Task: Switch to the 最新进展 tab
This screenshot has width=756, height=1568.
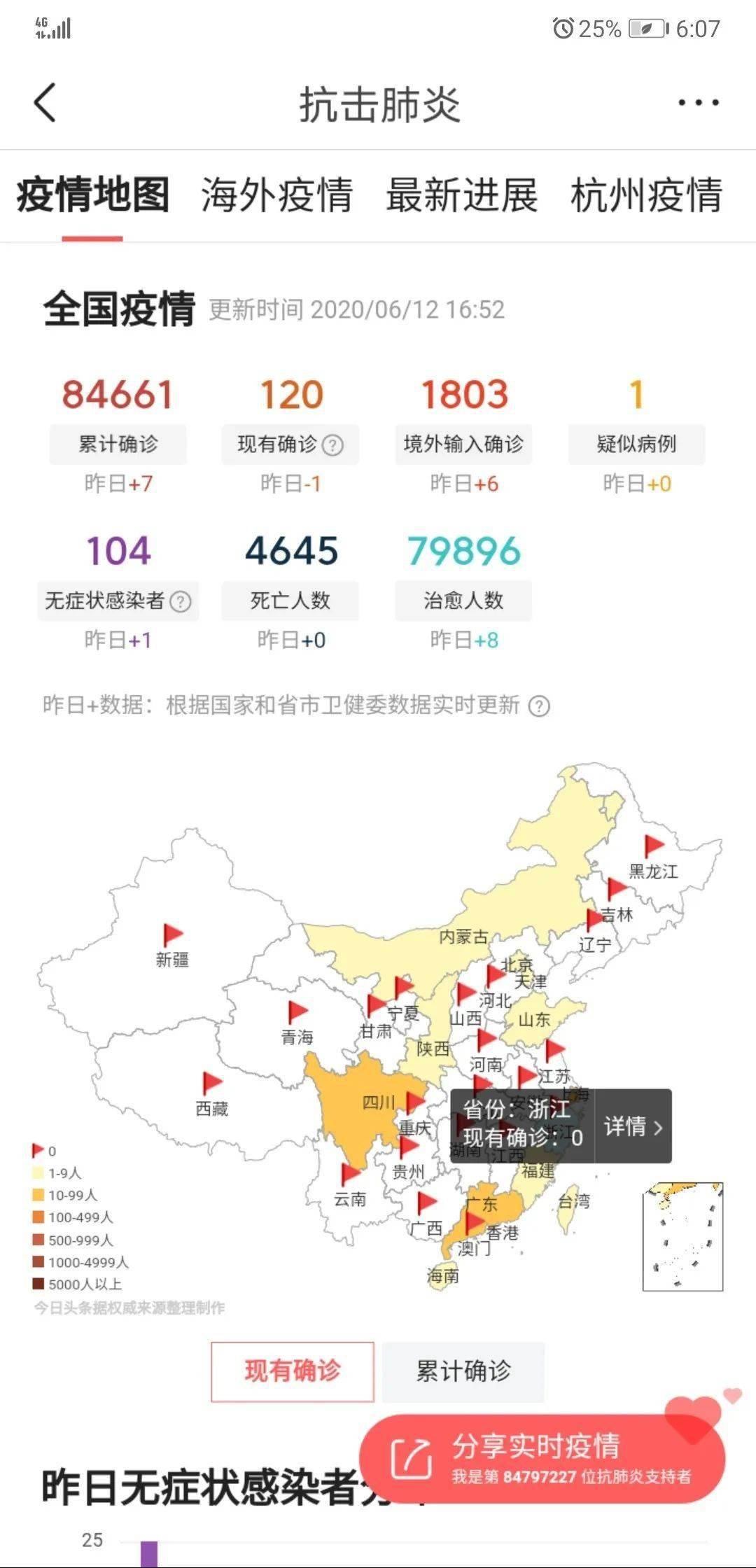Action: click(462, 195)
